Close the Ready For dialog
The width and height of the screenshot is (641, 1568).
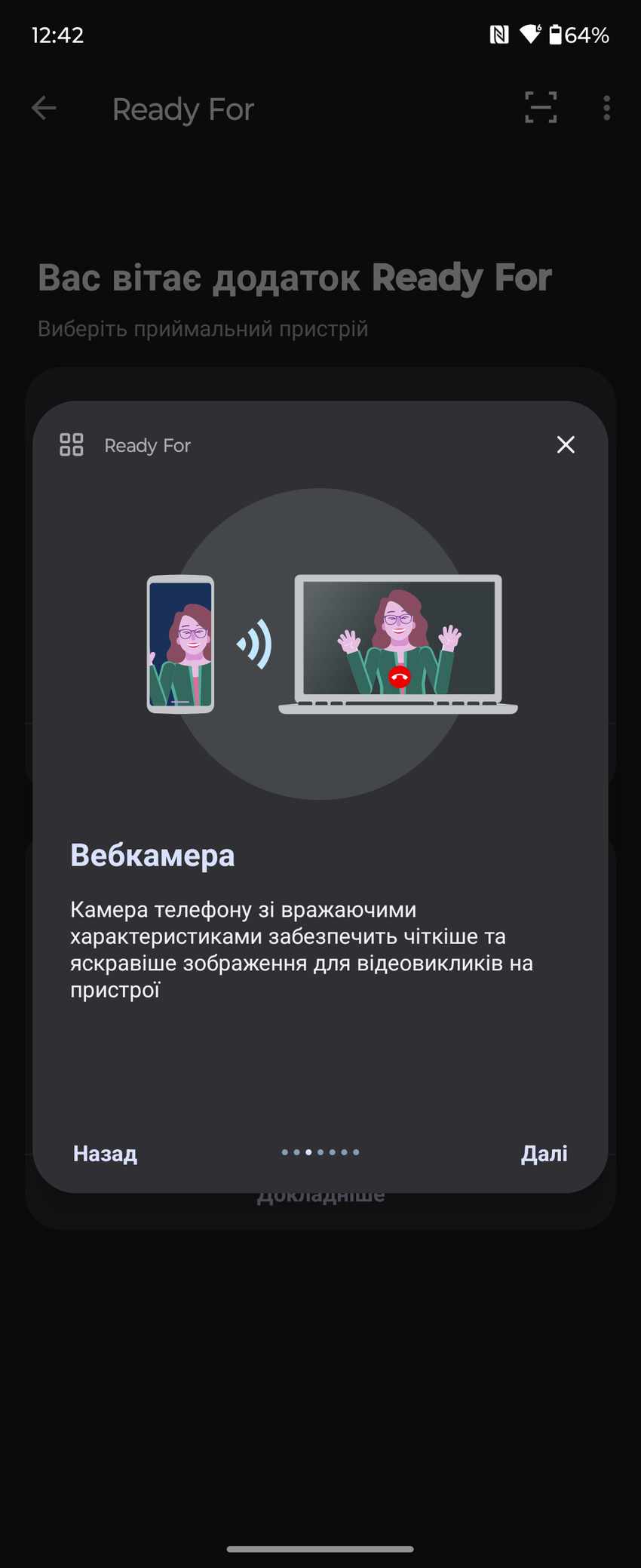566,444
